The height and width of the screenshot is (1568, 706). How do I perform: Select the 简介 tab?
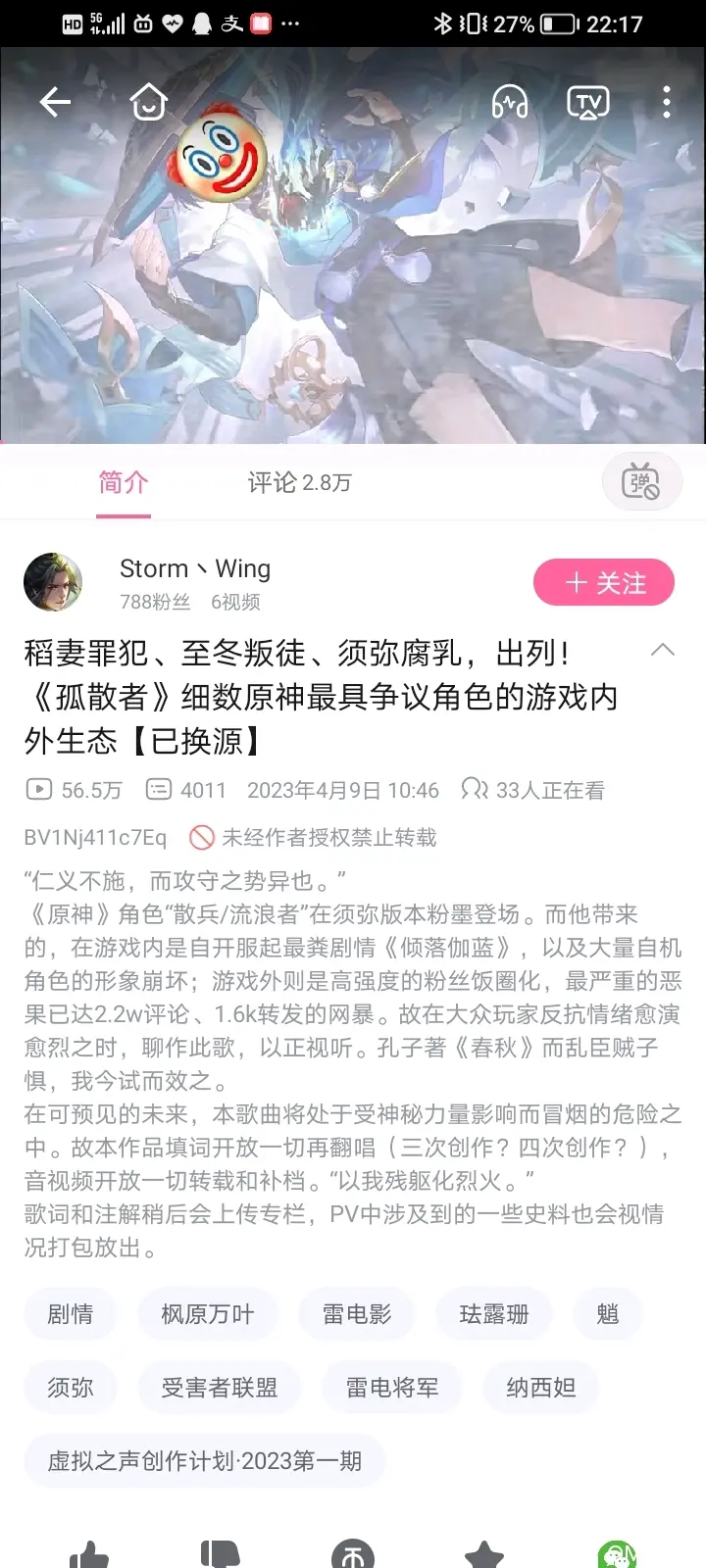pos(124,482)
